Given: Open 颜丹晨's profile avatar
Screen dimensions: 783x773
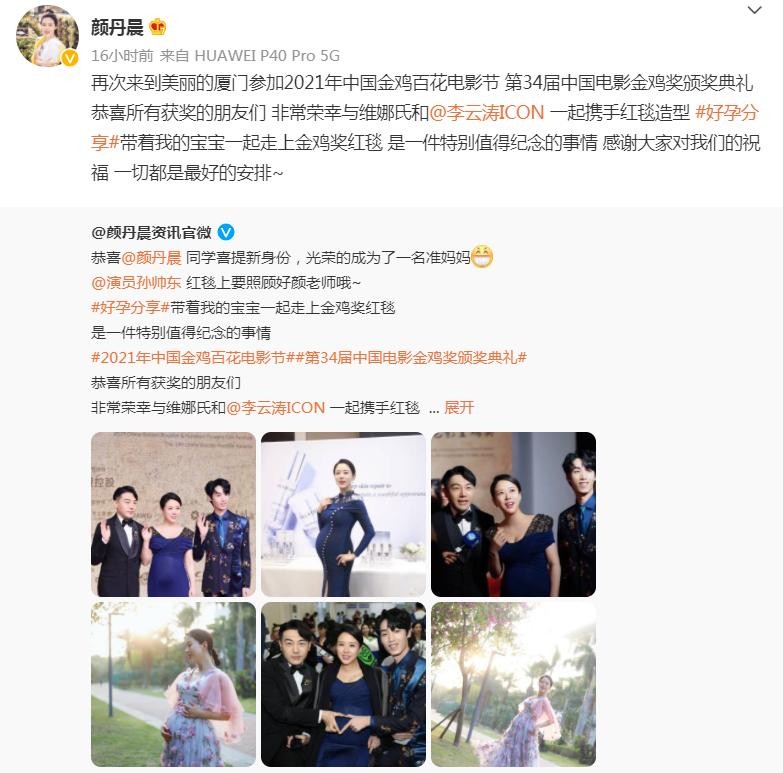Looking at the screenshot, I should click(47, 36).
